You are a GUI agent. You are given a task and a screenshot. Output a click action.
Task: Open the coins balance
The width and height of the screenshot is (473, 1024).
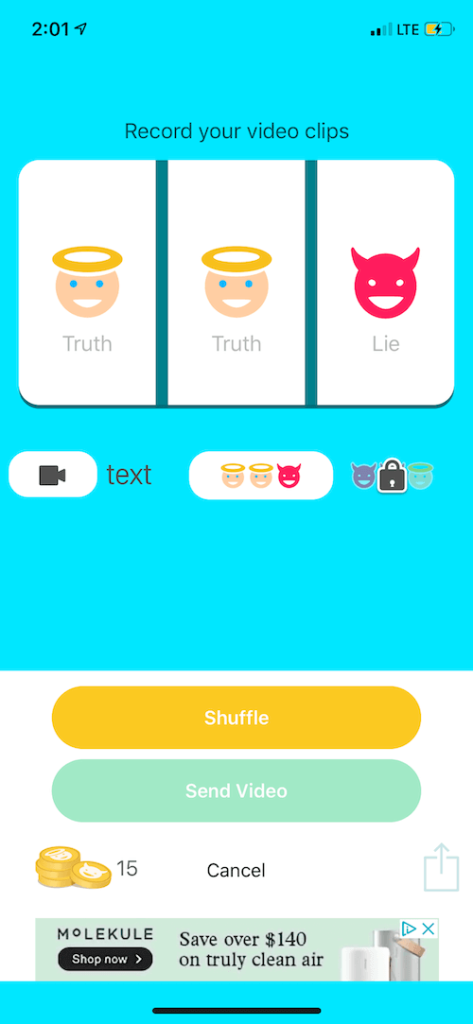pyautogui.click(x=86, y=867)
